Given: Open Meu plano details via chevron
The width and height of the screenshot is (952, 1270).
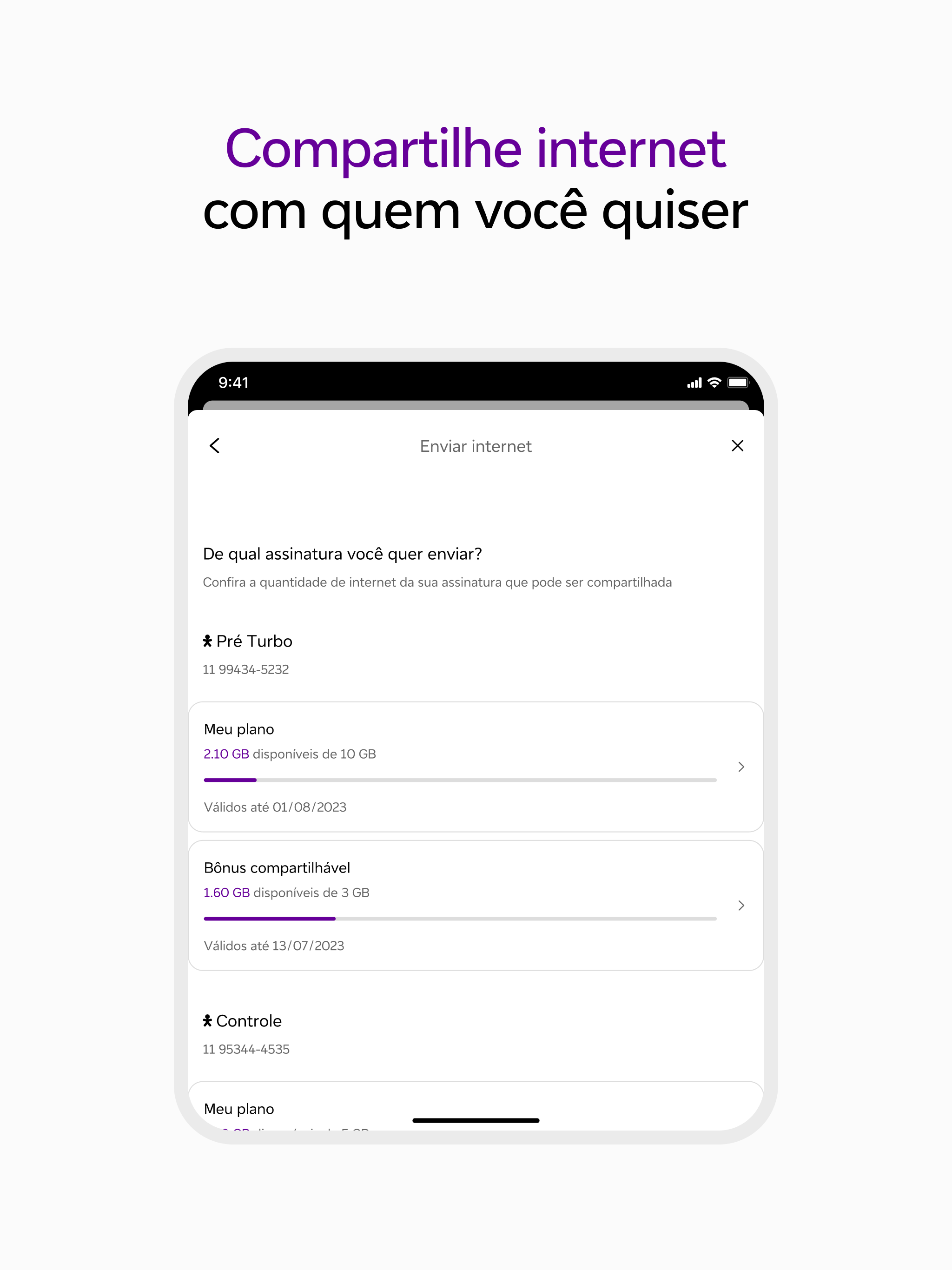Looking at the screenshot, I should pyautogui.click(x=740, y=767).
